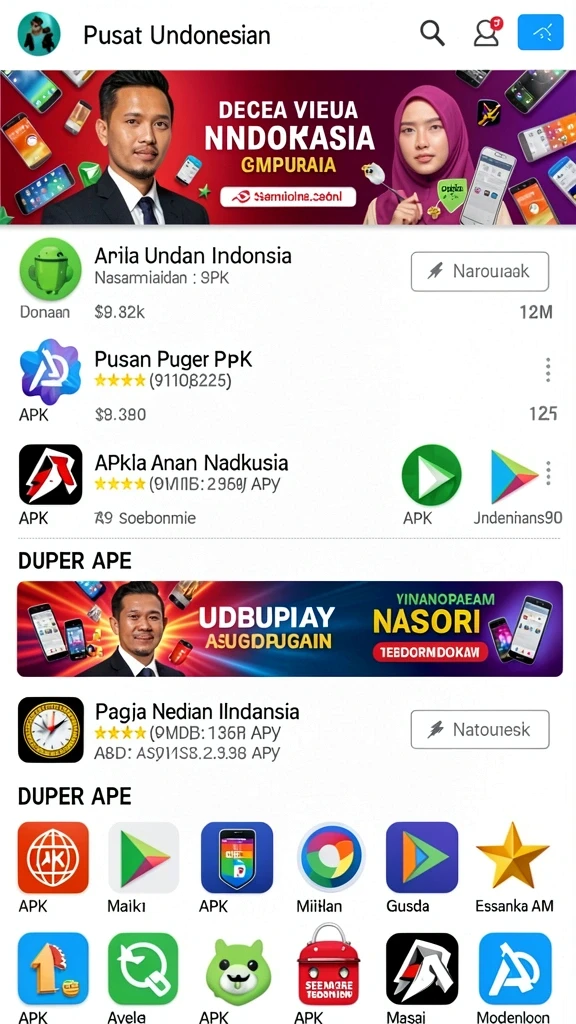Tap the Natouresk button for Pagja Nedian Ilndansia
The image size is (576, 1024).
coord(480,729)
